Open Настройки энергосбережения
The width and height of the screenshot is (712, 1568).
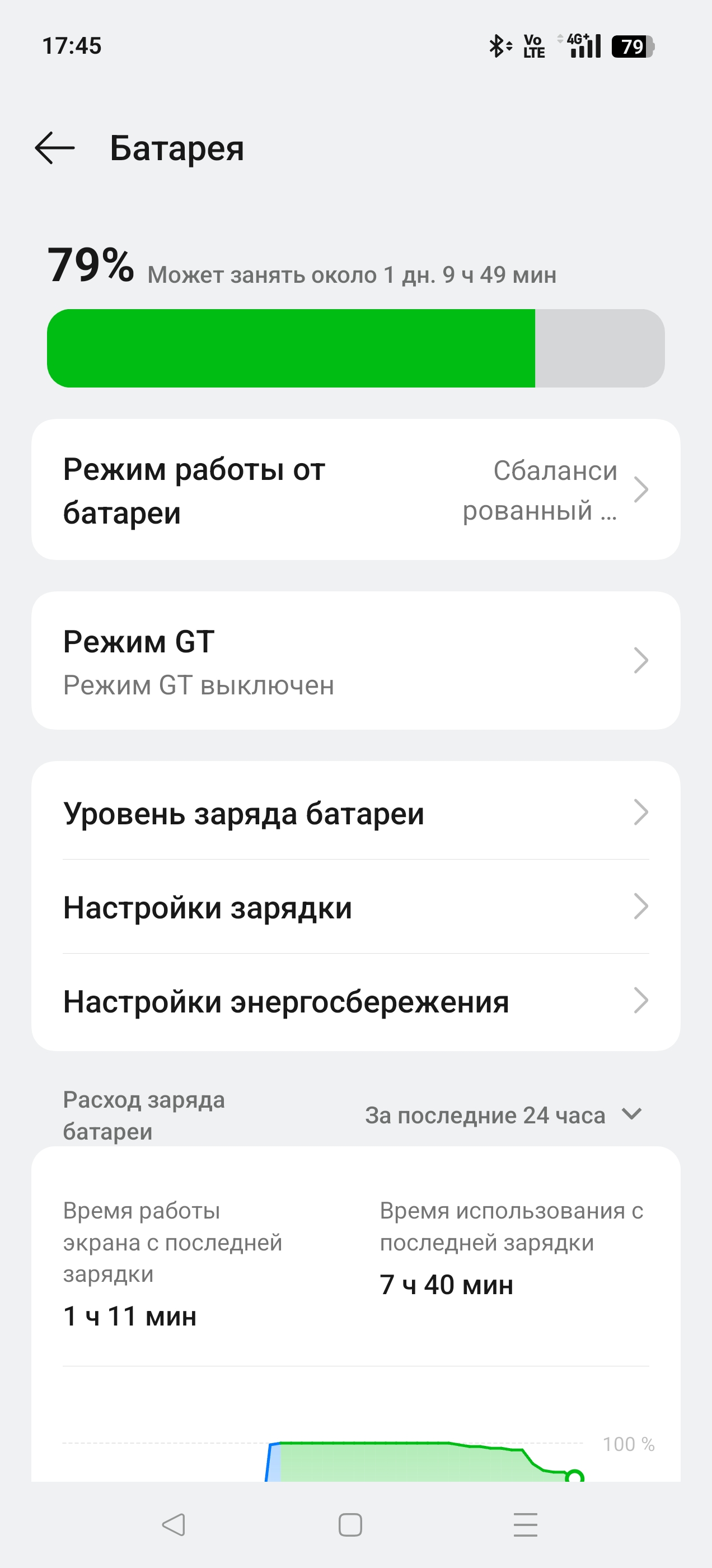[x=356, y=1001]
